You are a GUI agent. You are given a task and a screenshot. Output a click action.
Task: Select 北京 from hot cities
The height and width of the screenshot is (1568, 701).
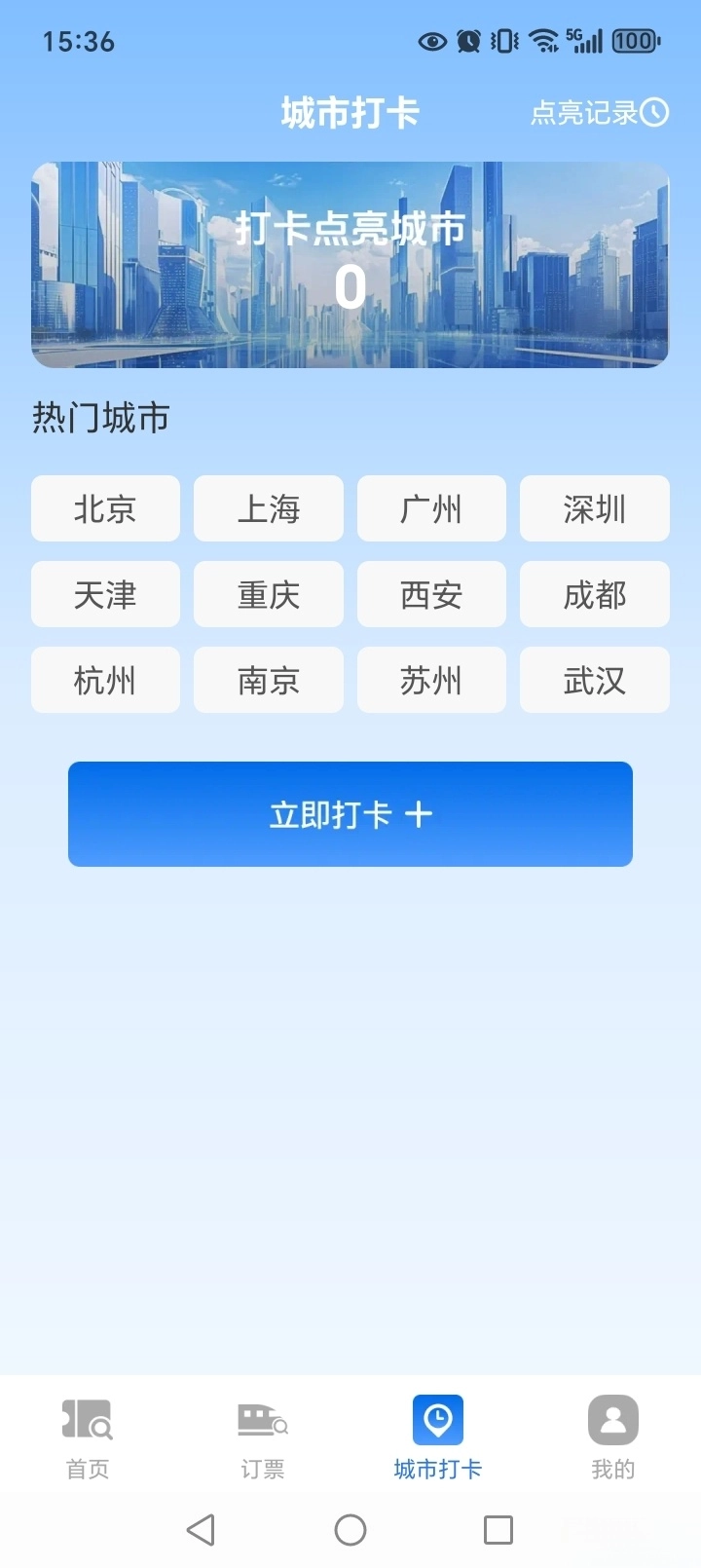coord(105,508)
